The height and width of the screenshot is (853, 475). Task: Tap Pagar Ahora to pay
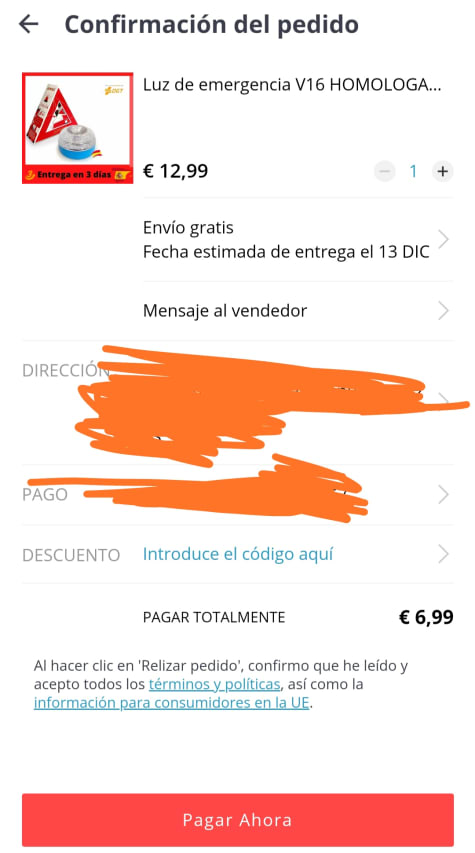[238, 820]
